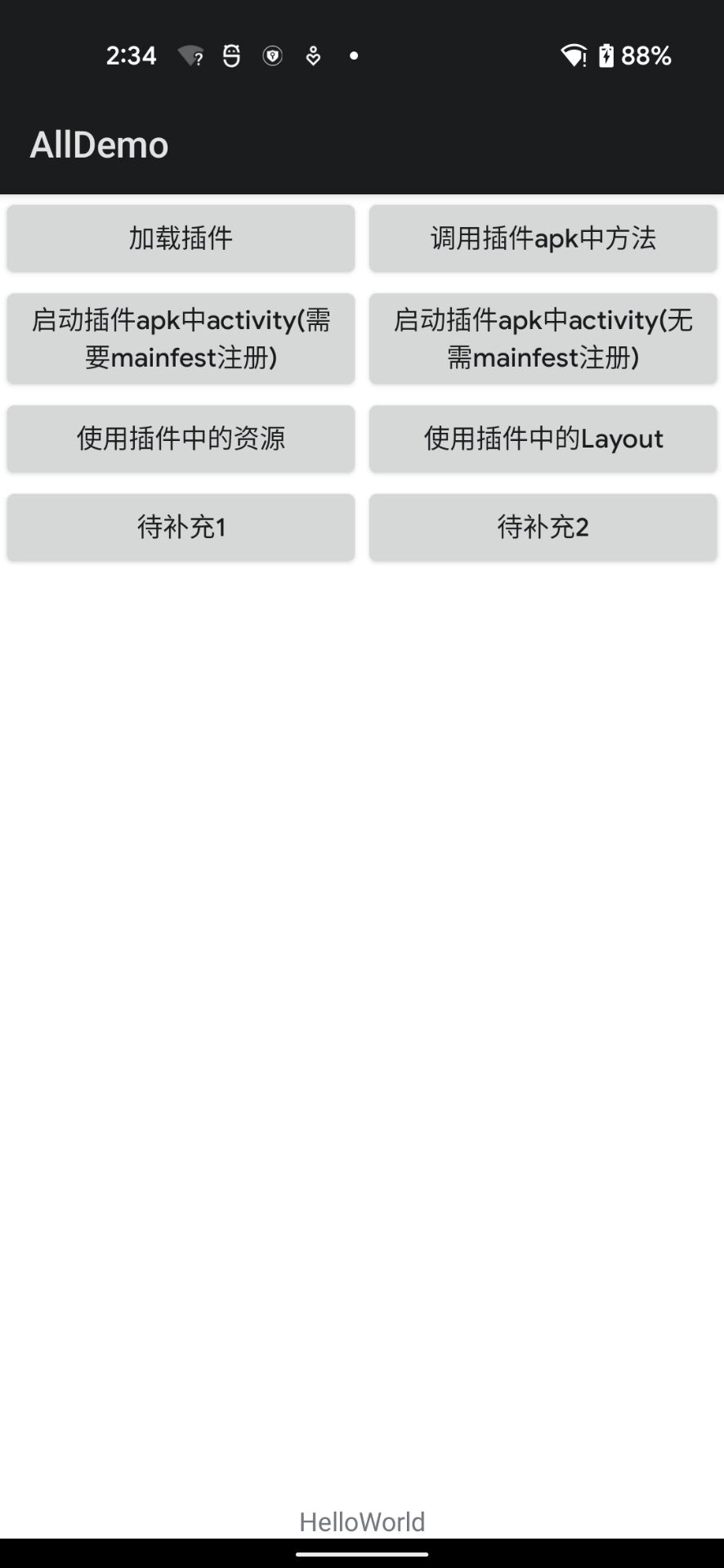Viewport: 724px width, 1568px height.
Task: Select 调用插件apk中方法 button
Action: (x=543, y=238)
